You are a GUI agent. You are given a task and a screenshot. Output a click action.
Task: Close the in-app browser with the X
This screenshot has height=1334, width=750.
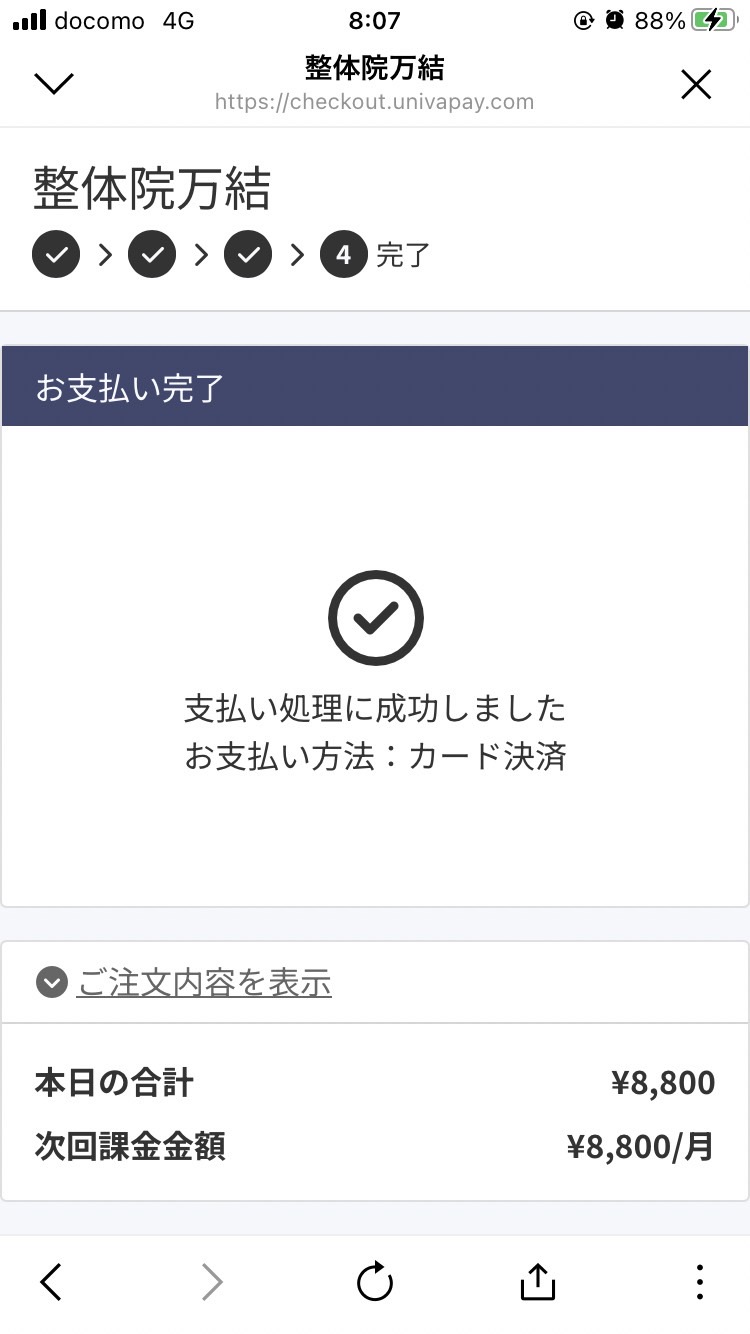pos(696,85)
